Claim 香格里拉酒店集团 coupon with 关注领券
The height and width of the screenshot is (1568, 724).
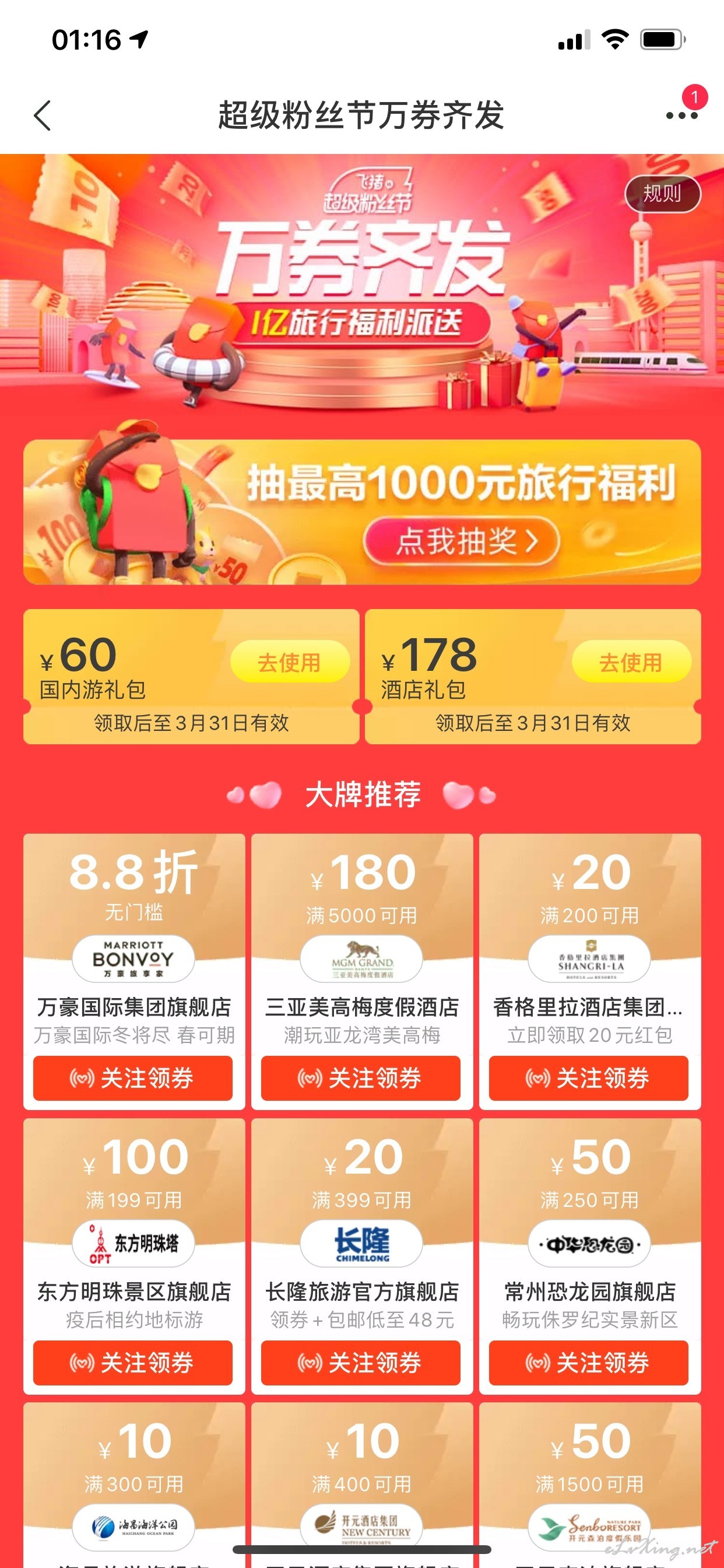588,1078
